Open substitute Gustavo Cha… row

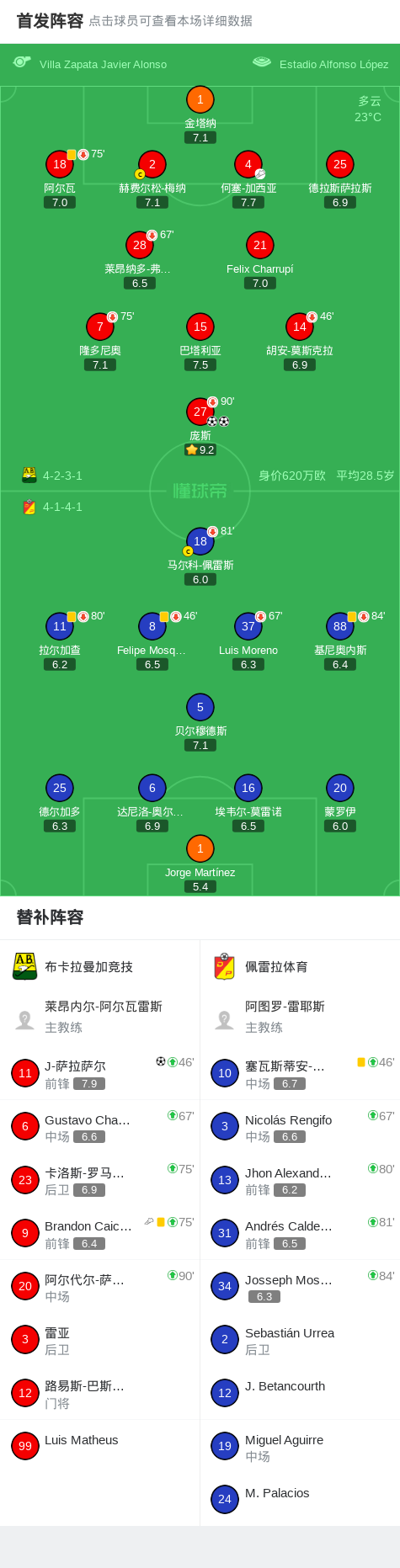[x=100, y=1126]
